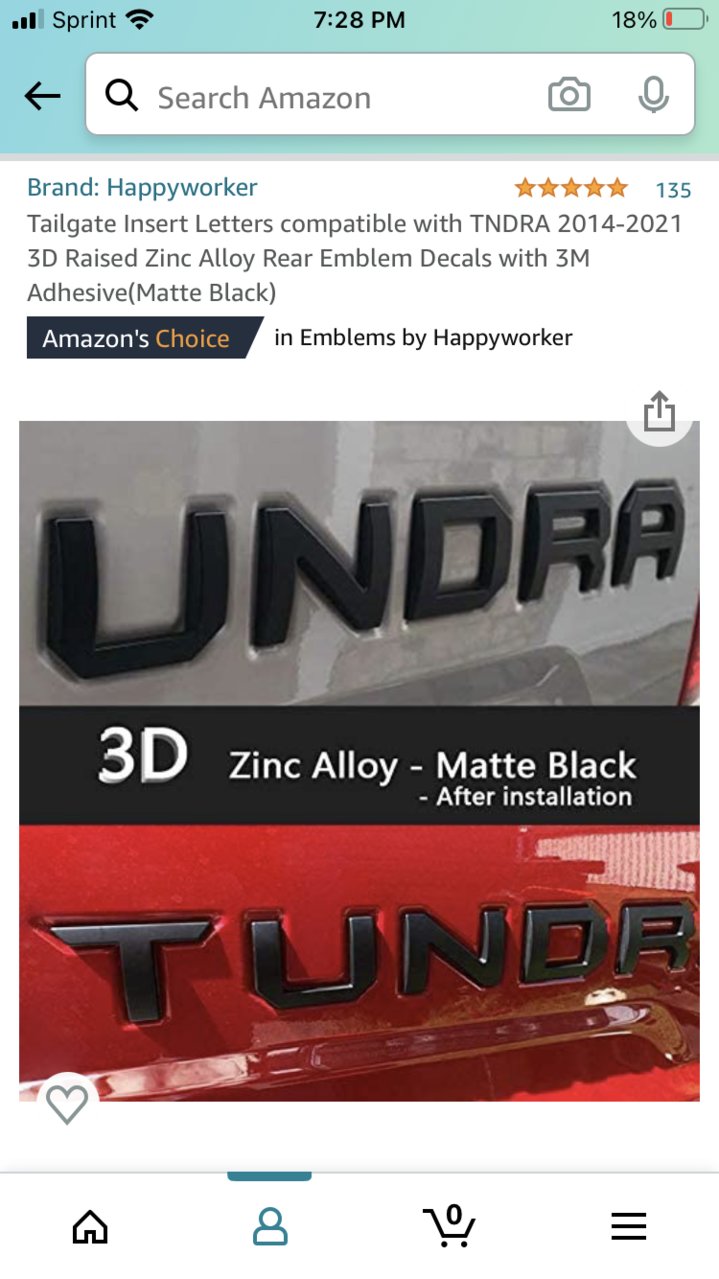The width and height of the screenshot is (719, 1279).
Task: View the 135 customer ratings
Action: point(672,189)
